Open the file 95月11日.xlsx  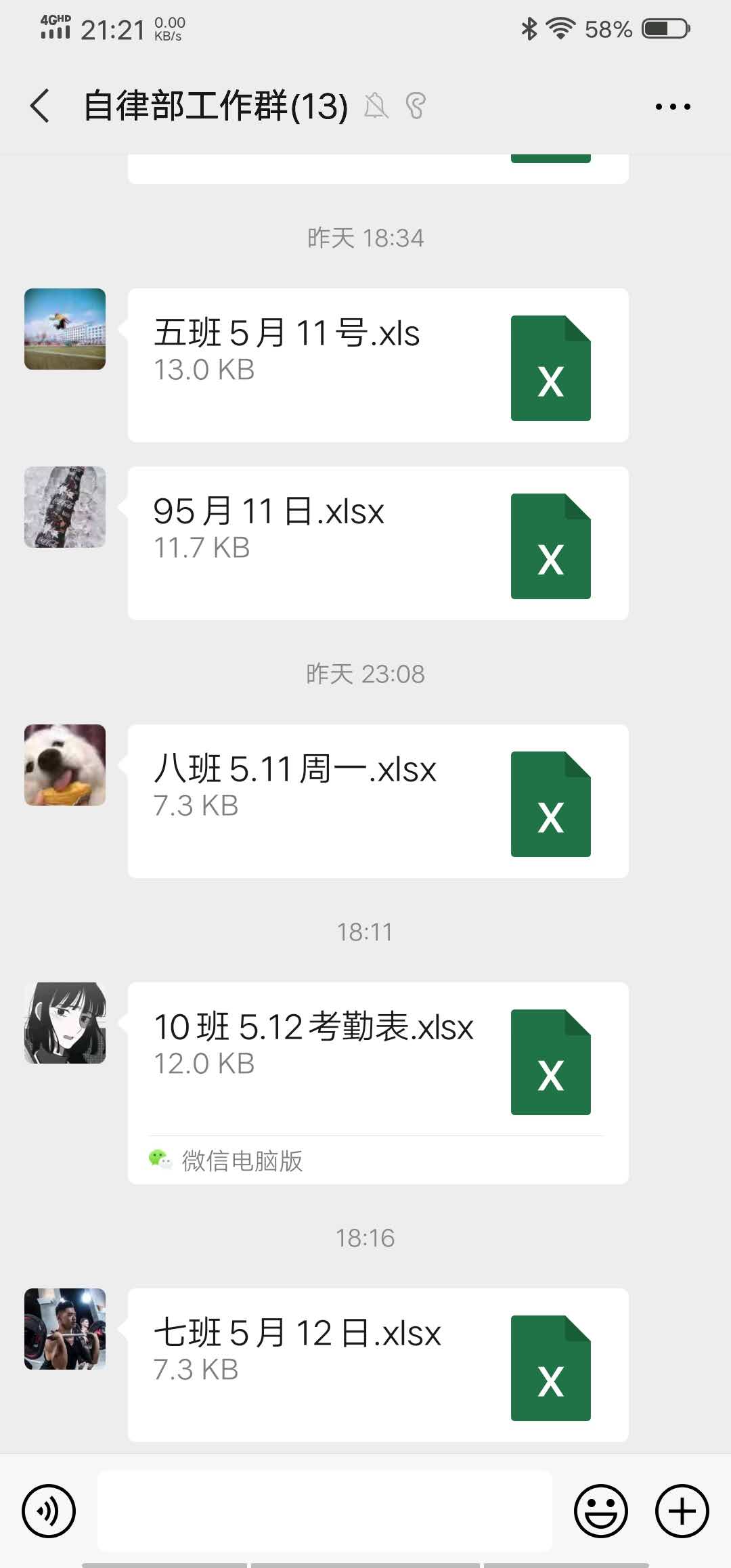[378, 543]
